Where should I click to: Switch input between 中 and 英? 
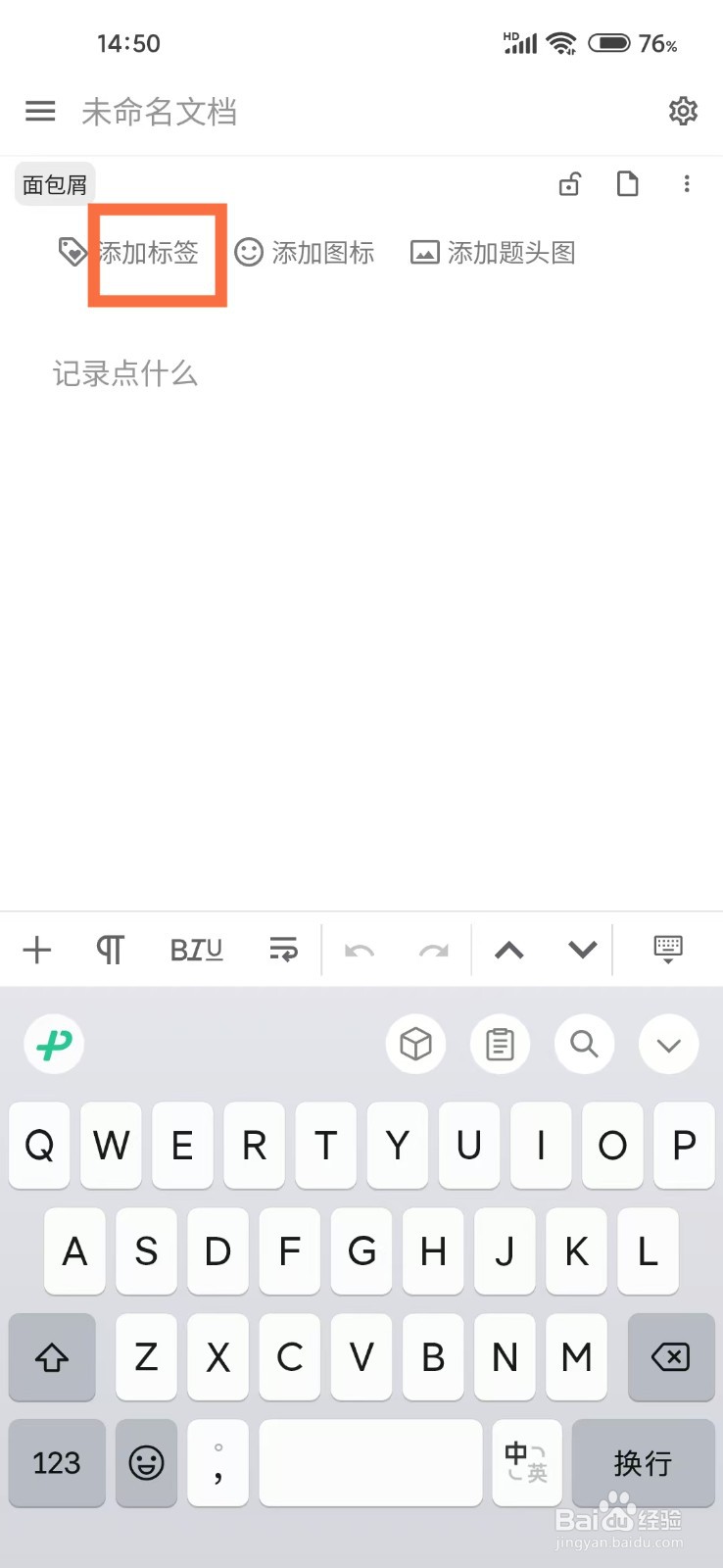point(526,1463)
